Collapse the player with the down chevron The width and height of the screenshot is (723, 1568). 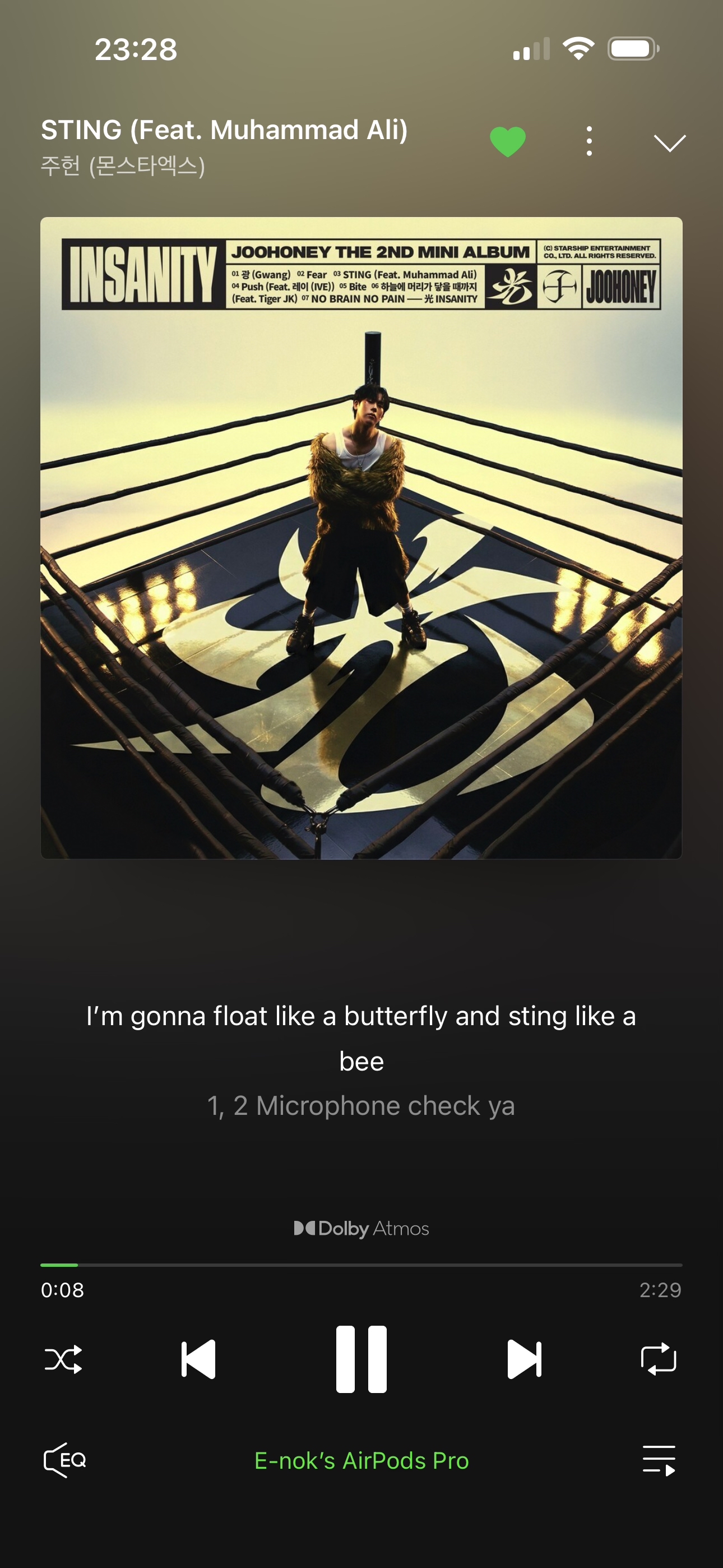tap(669, 143)
